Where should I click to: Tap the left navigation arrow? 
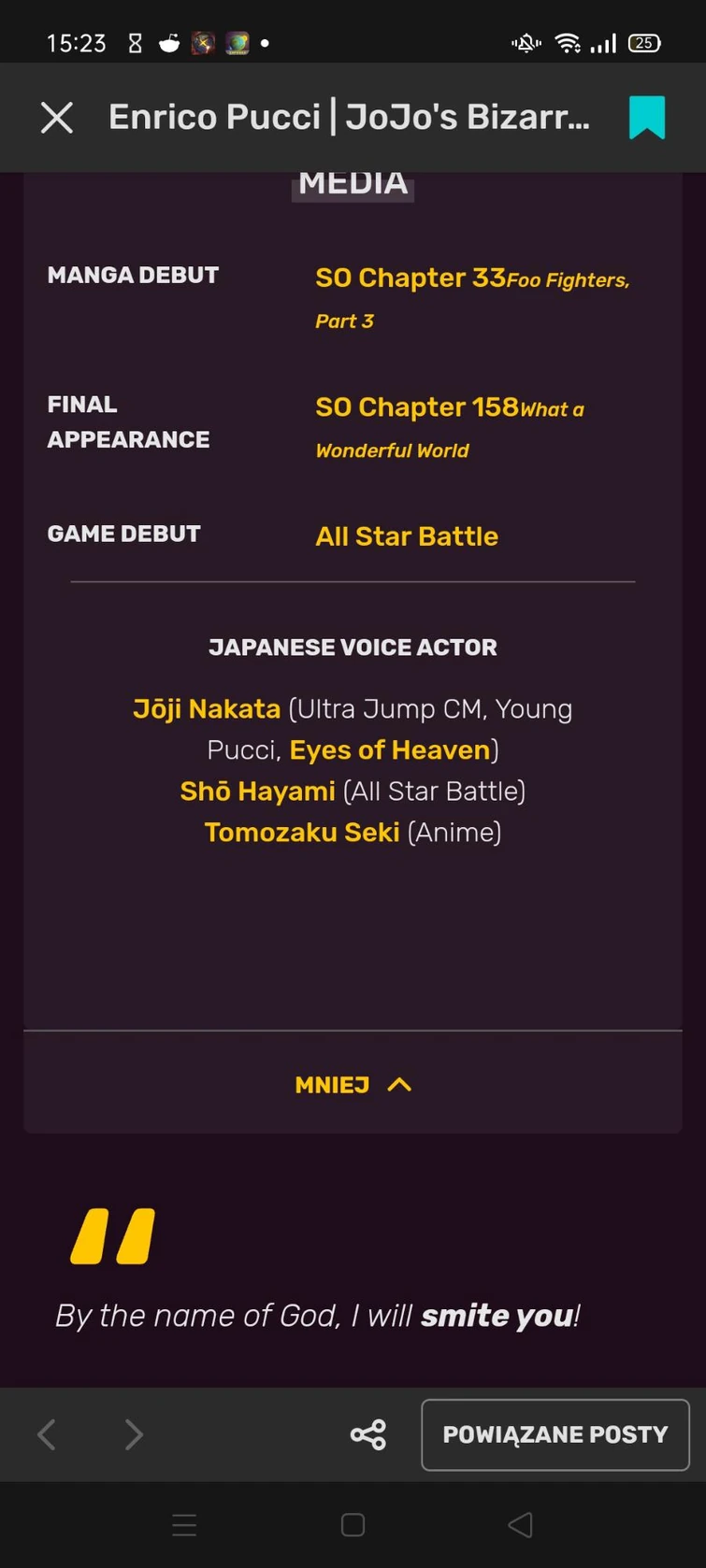[x=47, y=1434]
